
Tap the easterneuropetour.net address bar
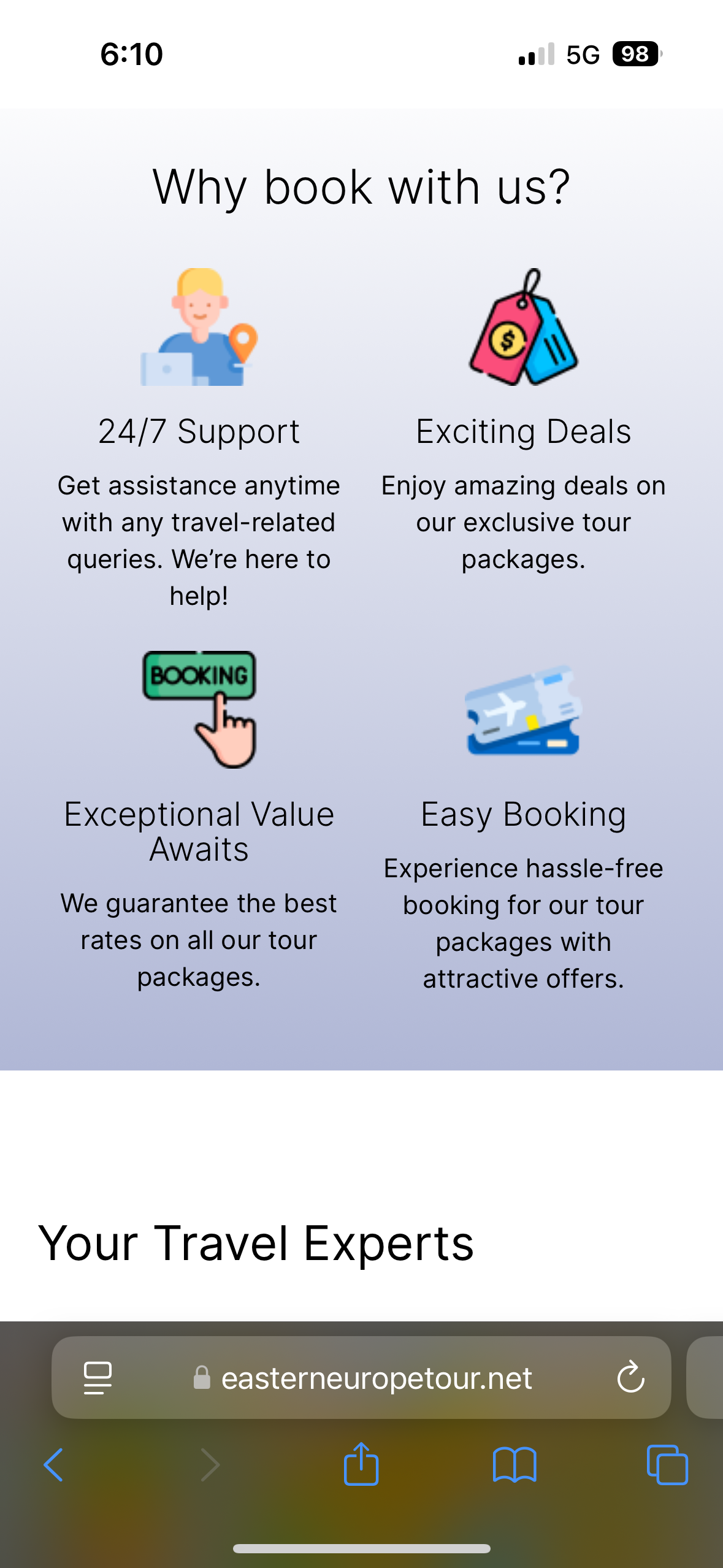375,1378
